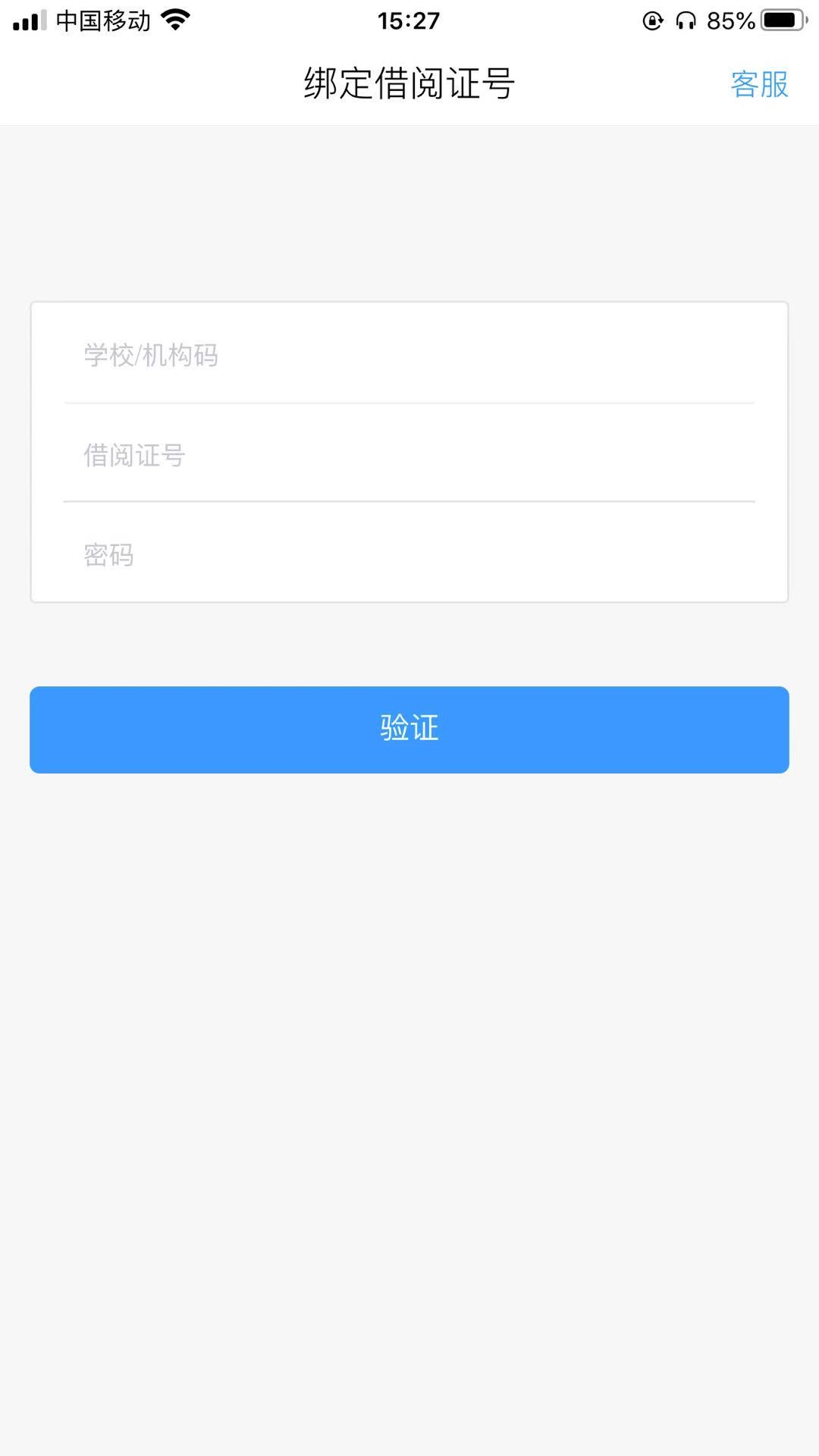819x1456 pixels.
Task: Submit with the 验证 button
Action: click(x=409, y=730)
